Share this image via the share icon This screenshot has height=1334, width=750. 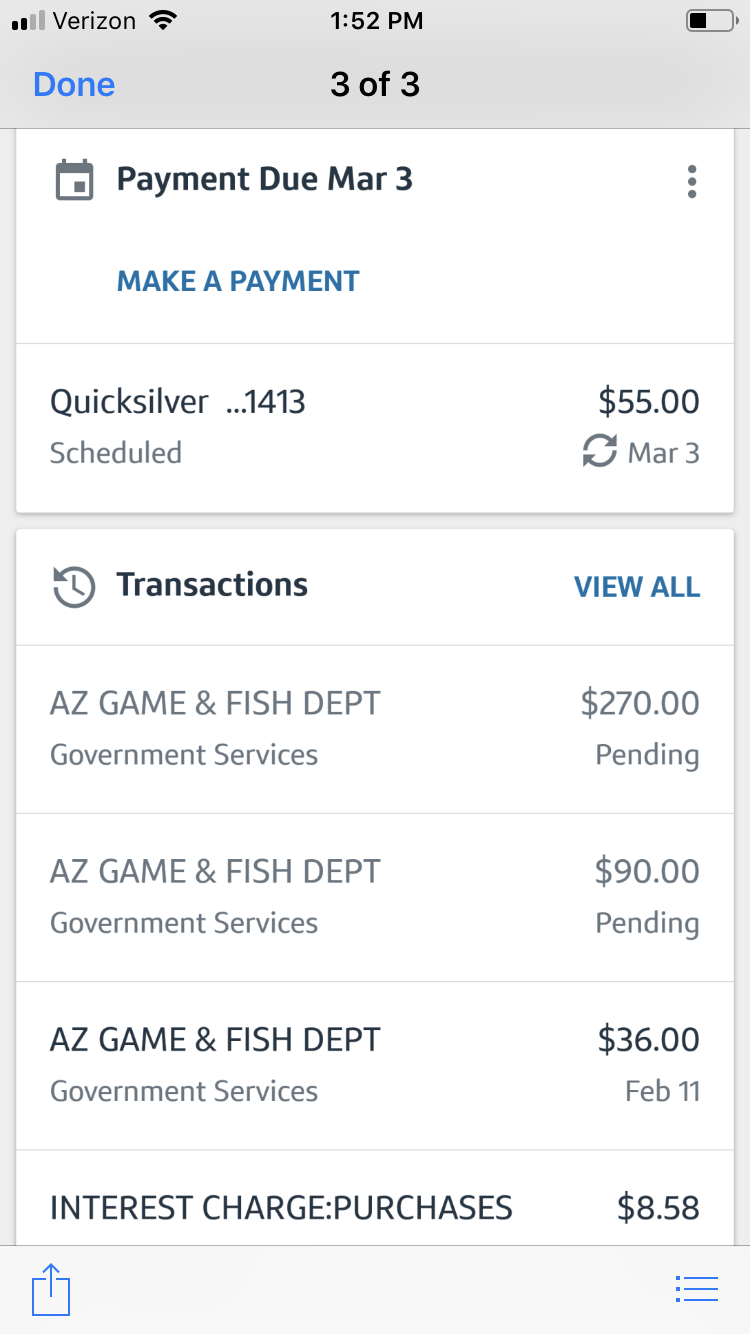pyautogui.click(x=52, y=1289)
